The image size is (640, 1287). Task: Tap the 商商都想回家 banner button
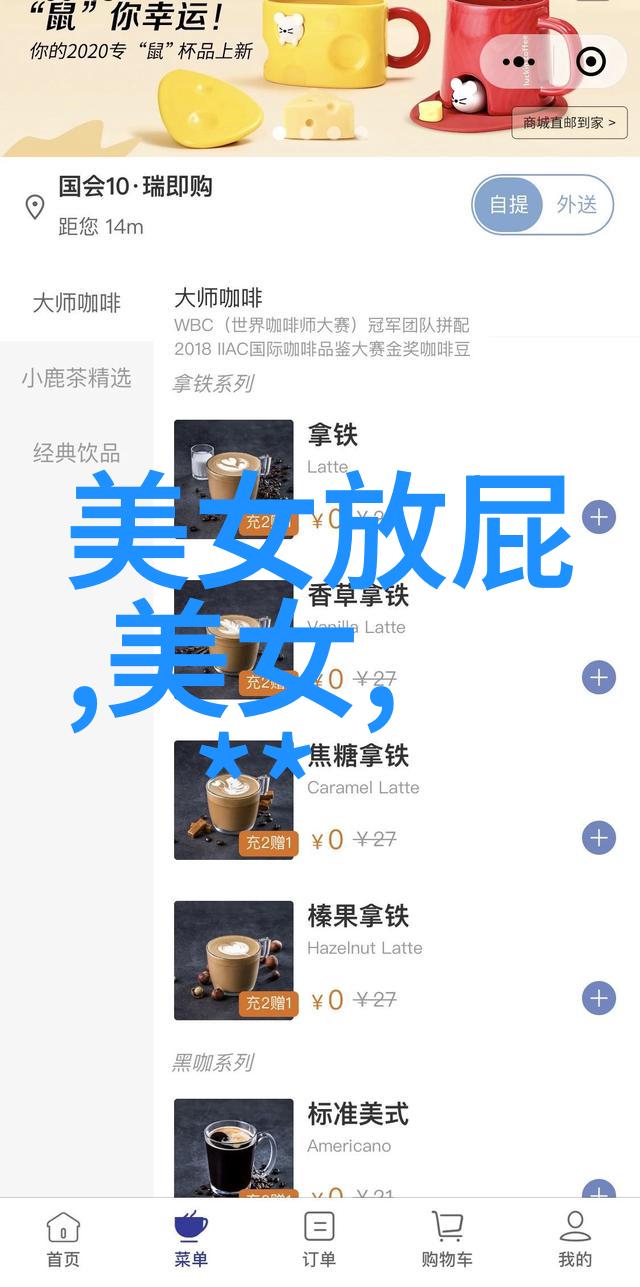tap(571, 123)
